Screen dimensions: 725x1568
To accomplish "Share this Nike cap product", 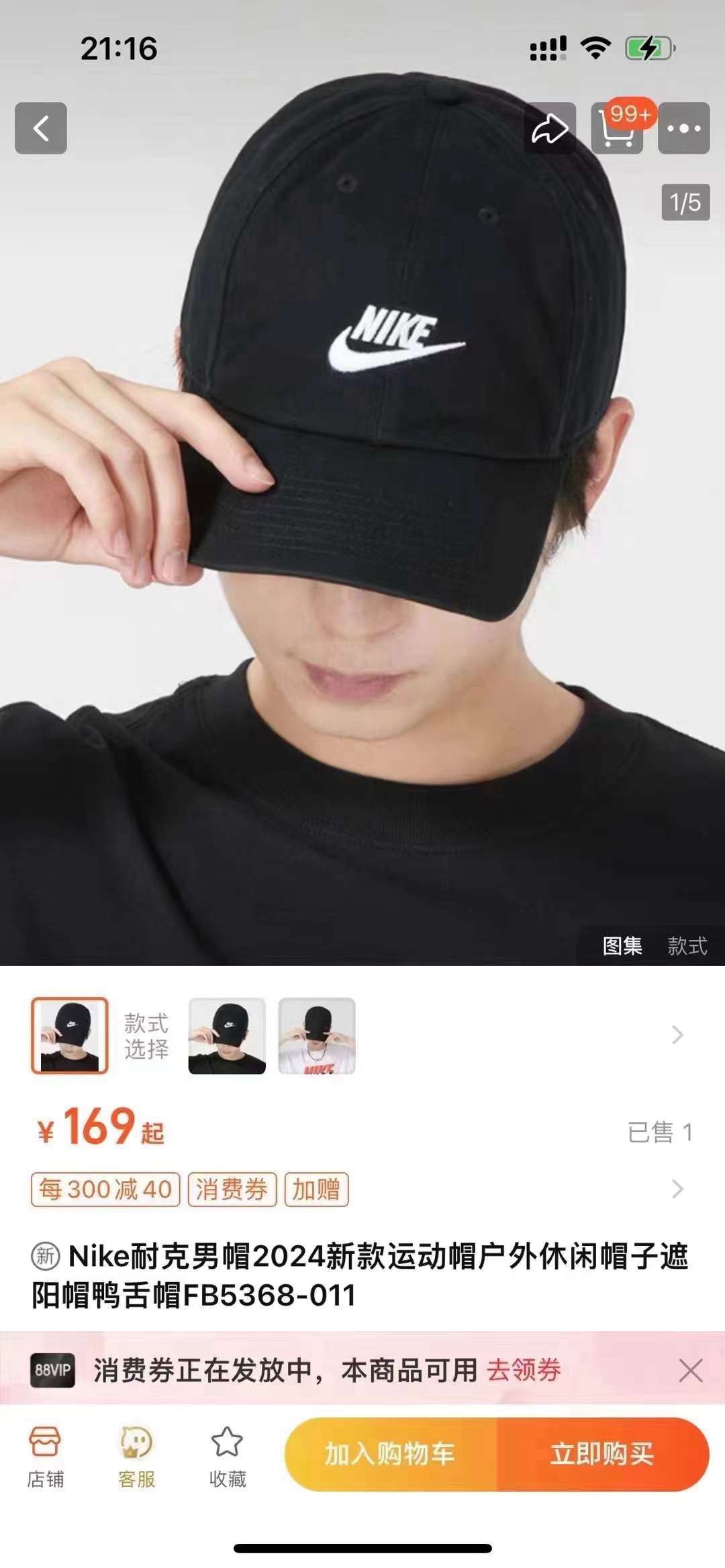I will [550, 128].
